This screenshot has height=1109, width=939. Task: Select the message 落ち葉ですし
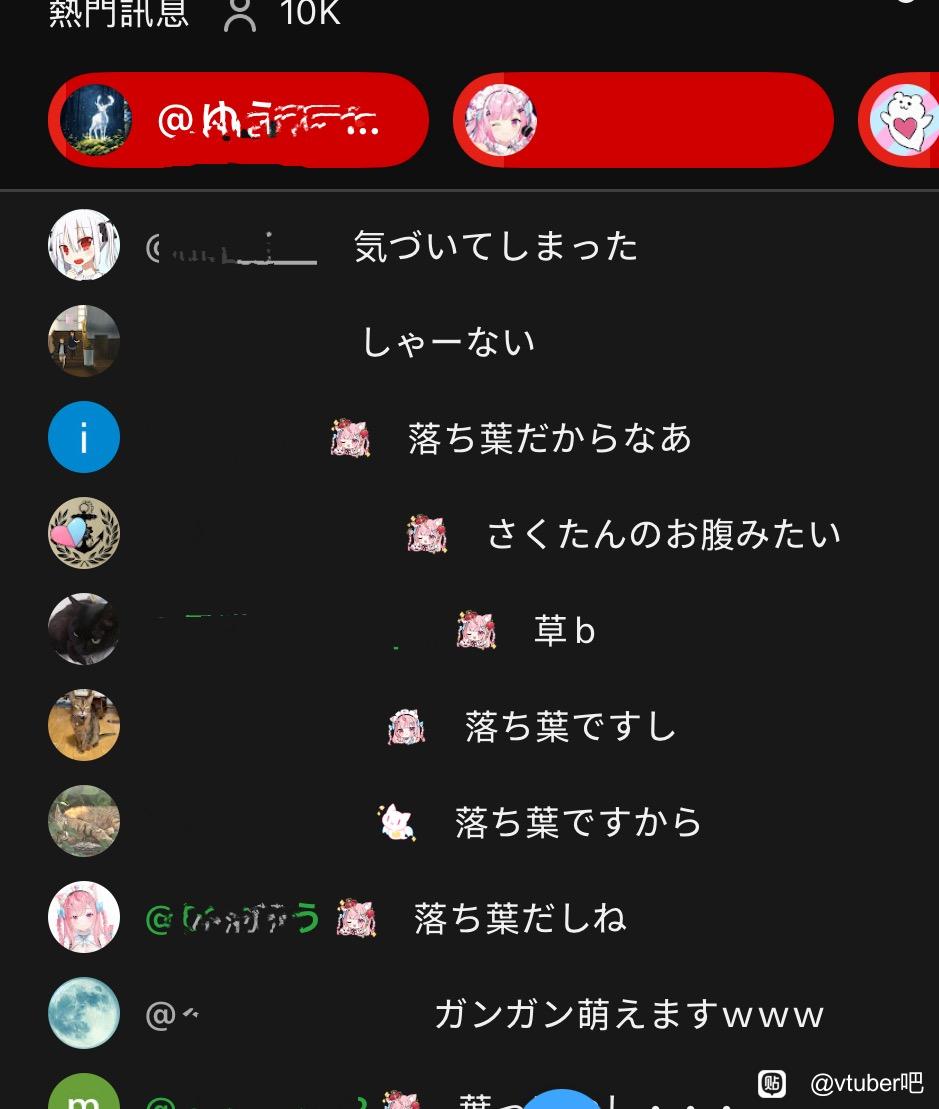click(x=570, y=726)
